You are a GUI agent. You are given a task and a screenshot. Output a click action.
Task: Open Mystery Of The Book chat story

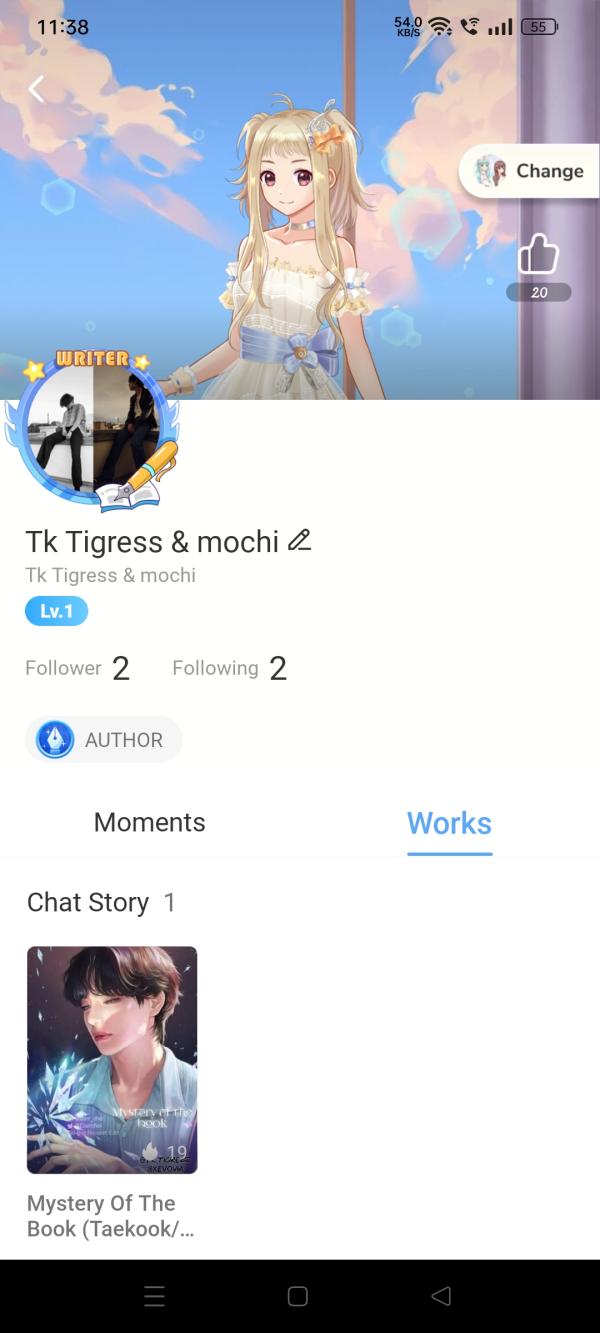[112, 1060]
